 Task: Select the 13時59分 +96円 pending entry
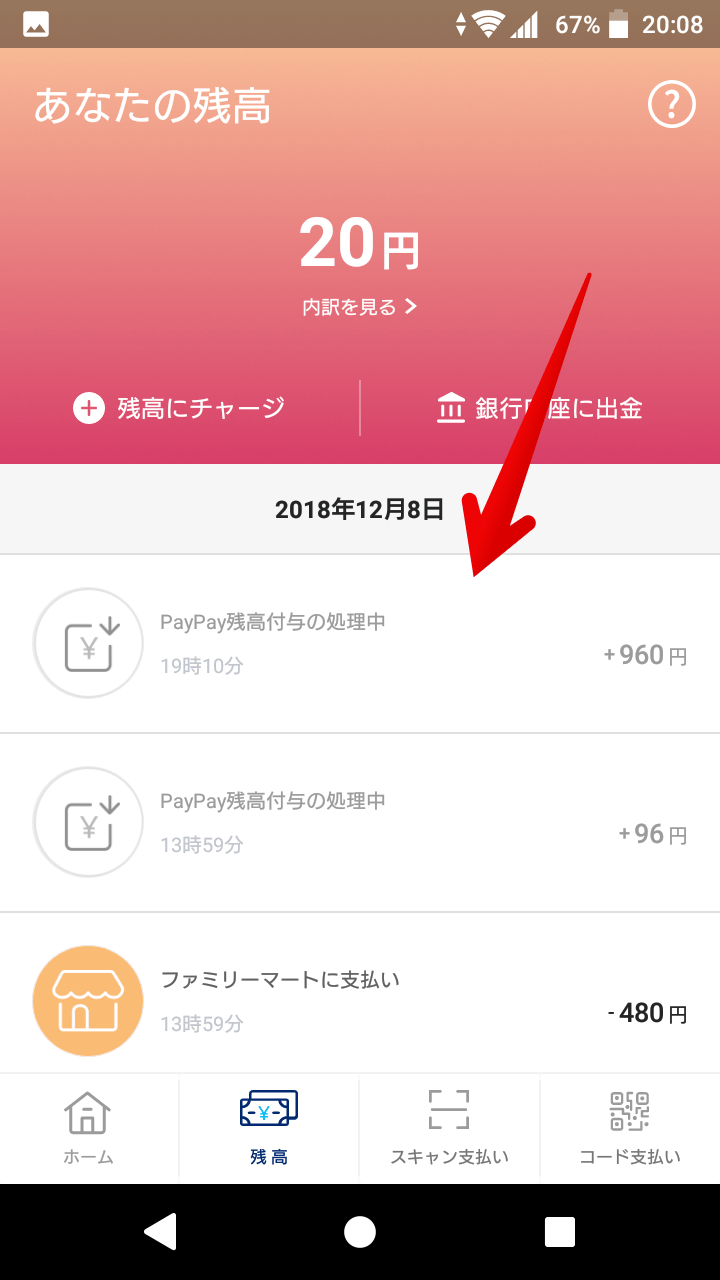click(360, 822)
